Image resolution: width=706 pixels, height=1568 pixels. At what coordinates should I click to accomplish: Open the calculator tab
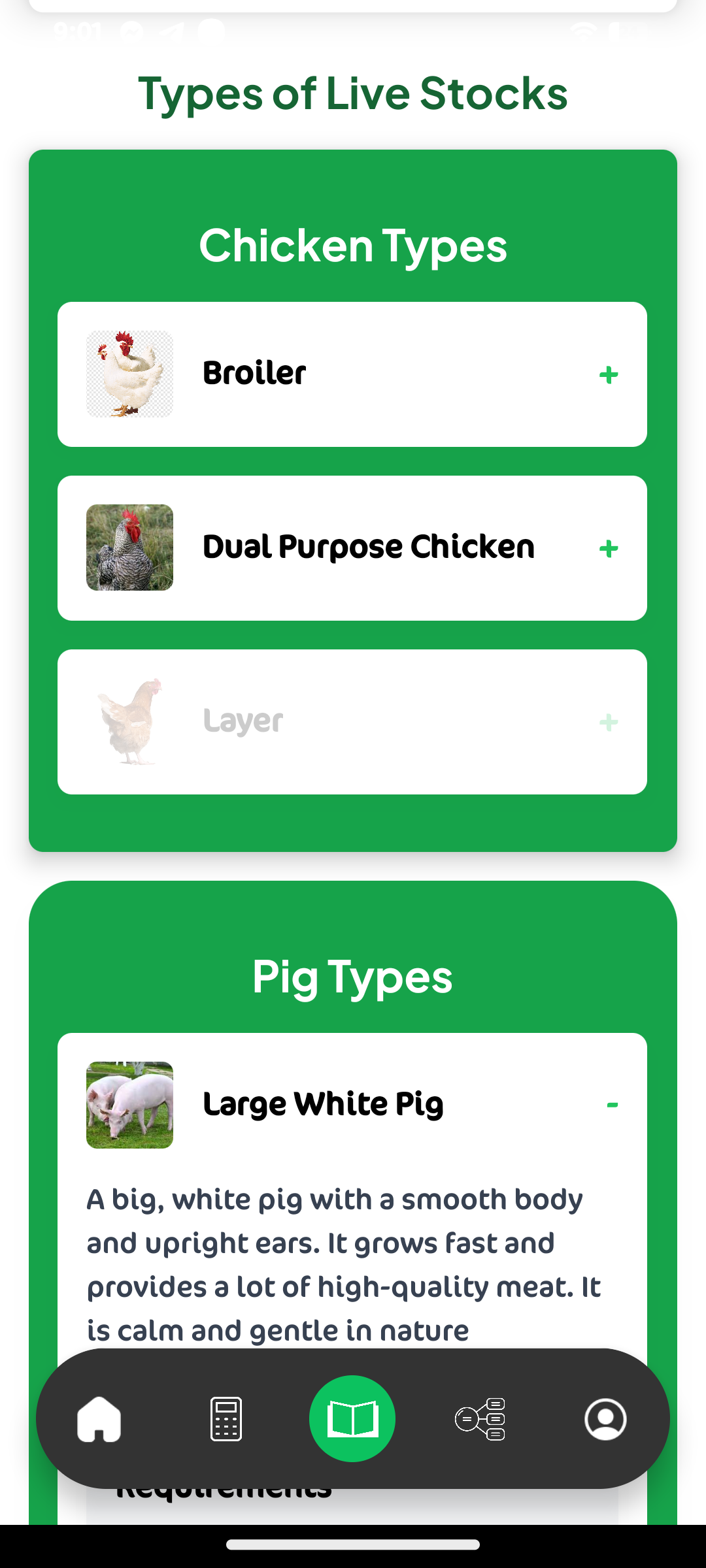[226, 1419]
